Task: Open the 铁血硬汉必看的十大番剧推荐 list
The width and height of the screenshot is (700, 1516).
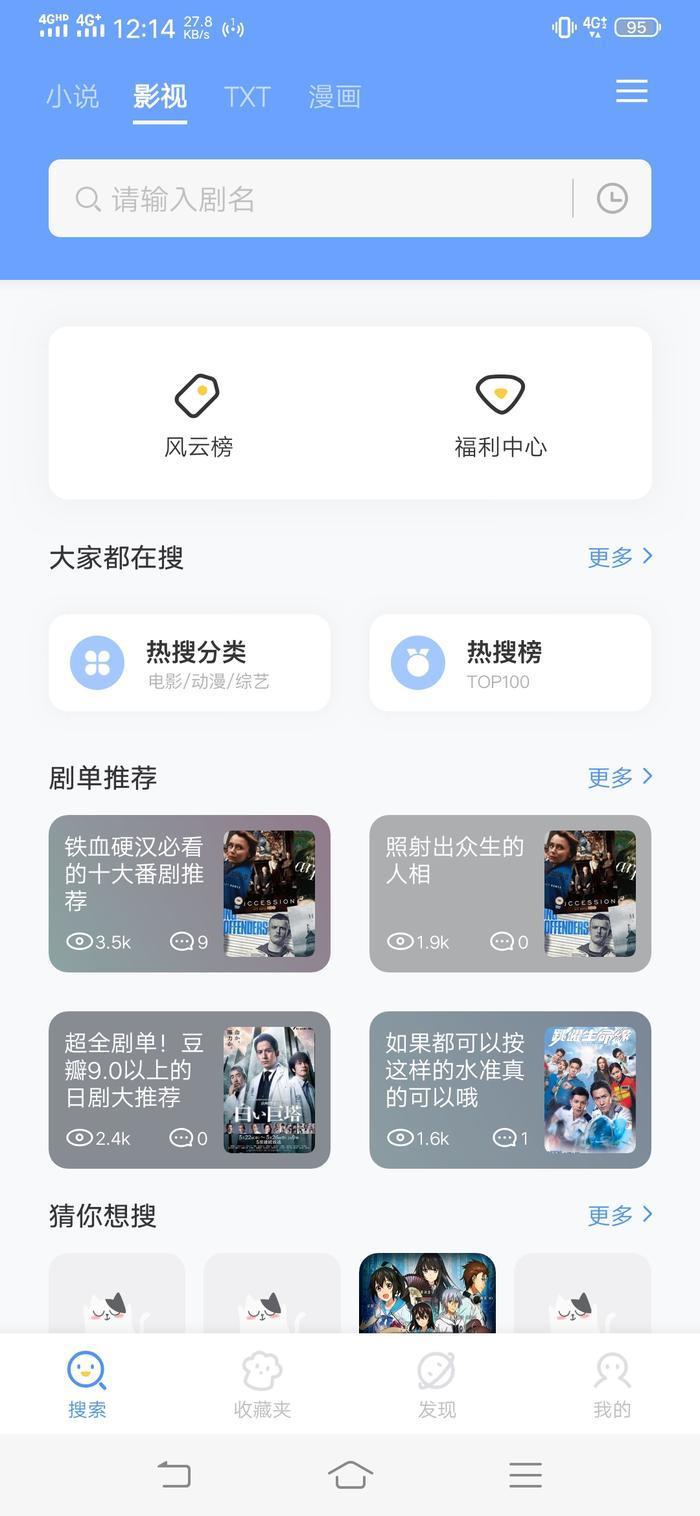Action: coord(189,893)
